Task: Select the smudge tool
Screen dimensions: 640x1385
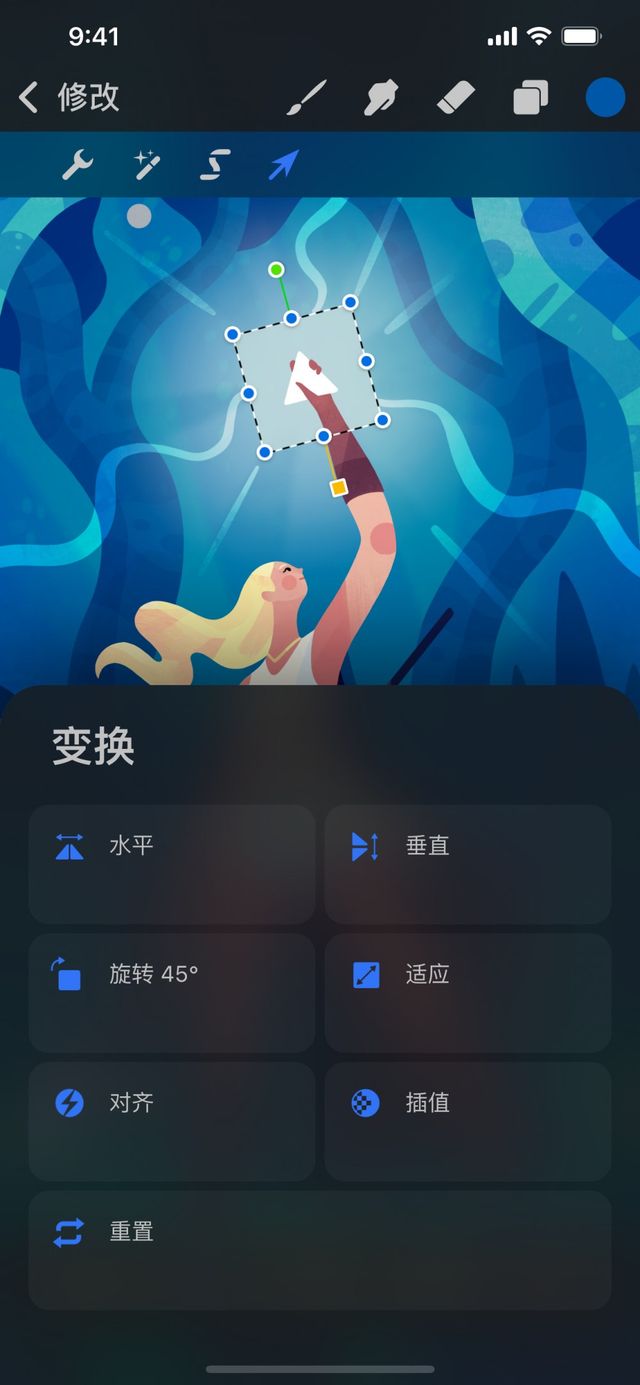Action: [382, 98]
